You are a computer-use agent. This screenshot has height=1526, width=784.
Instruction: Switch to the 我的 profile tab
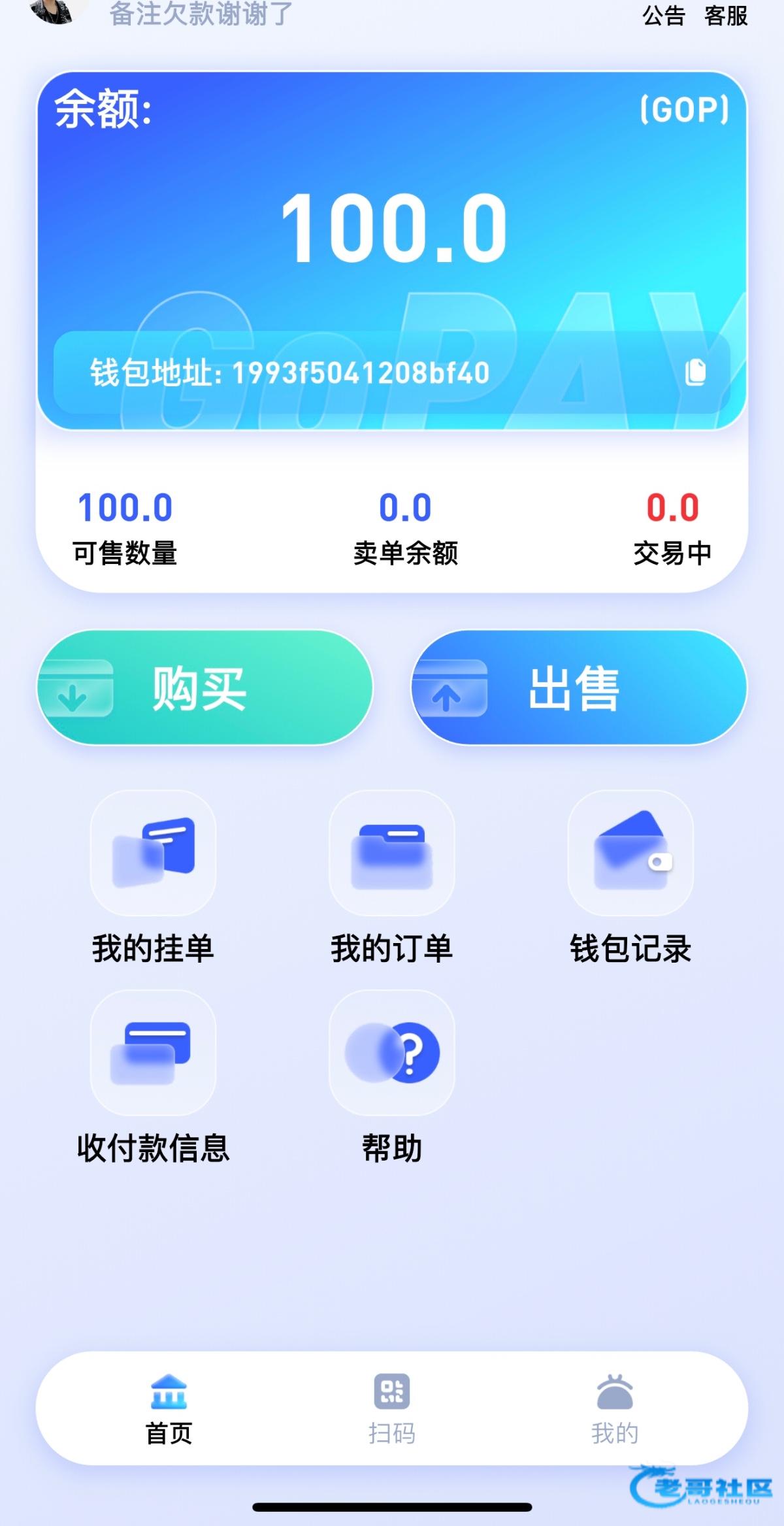pyautogui.click(x=615, y=1407)
